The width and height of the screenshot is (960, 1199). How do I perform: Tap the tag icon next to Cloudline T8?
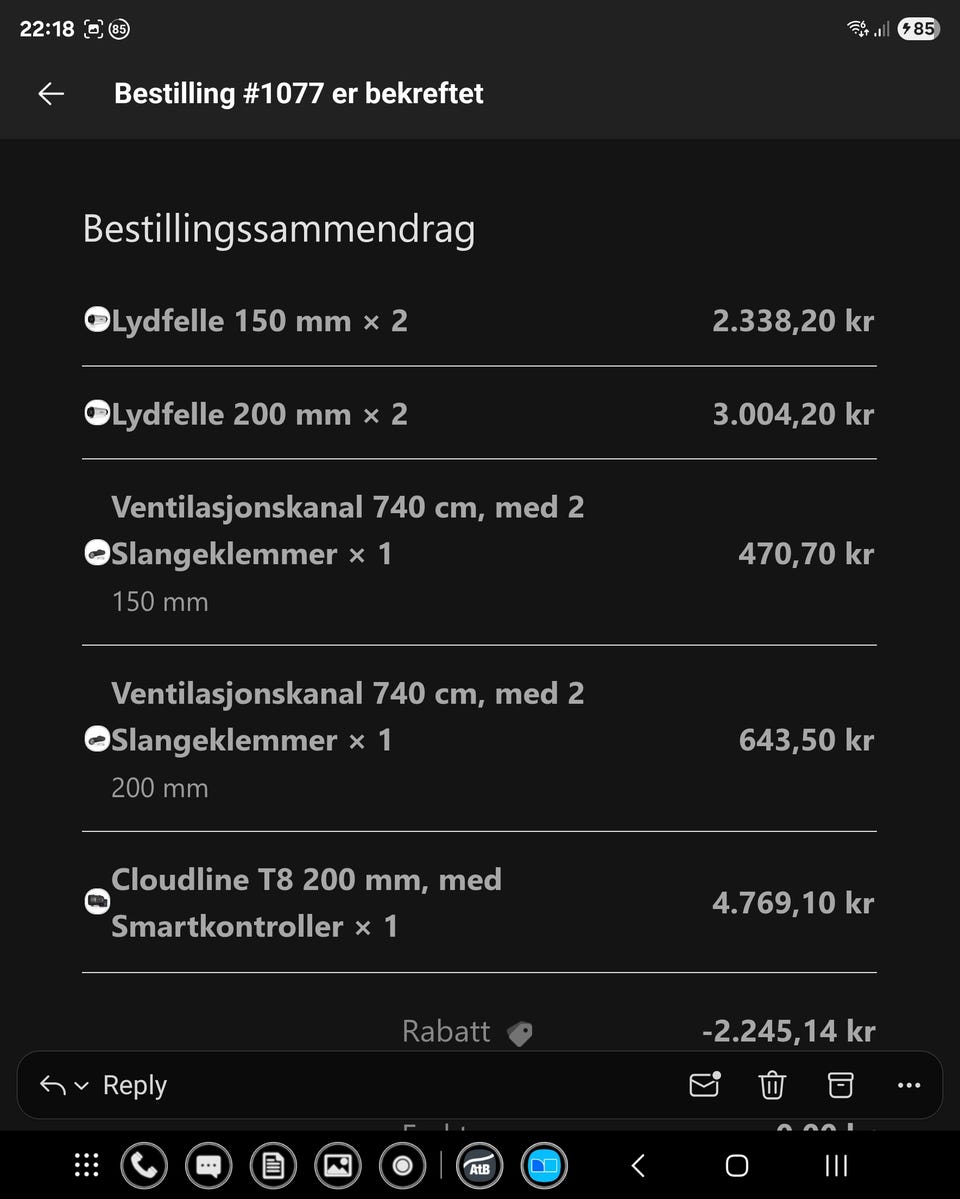96,901
